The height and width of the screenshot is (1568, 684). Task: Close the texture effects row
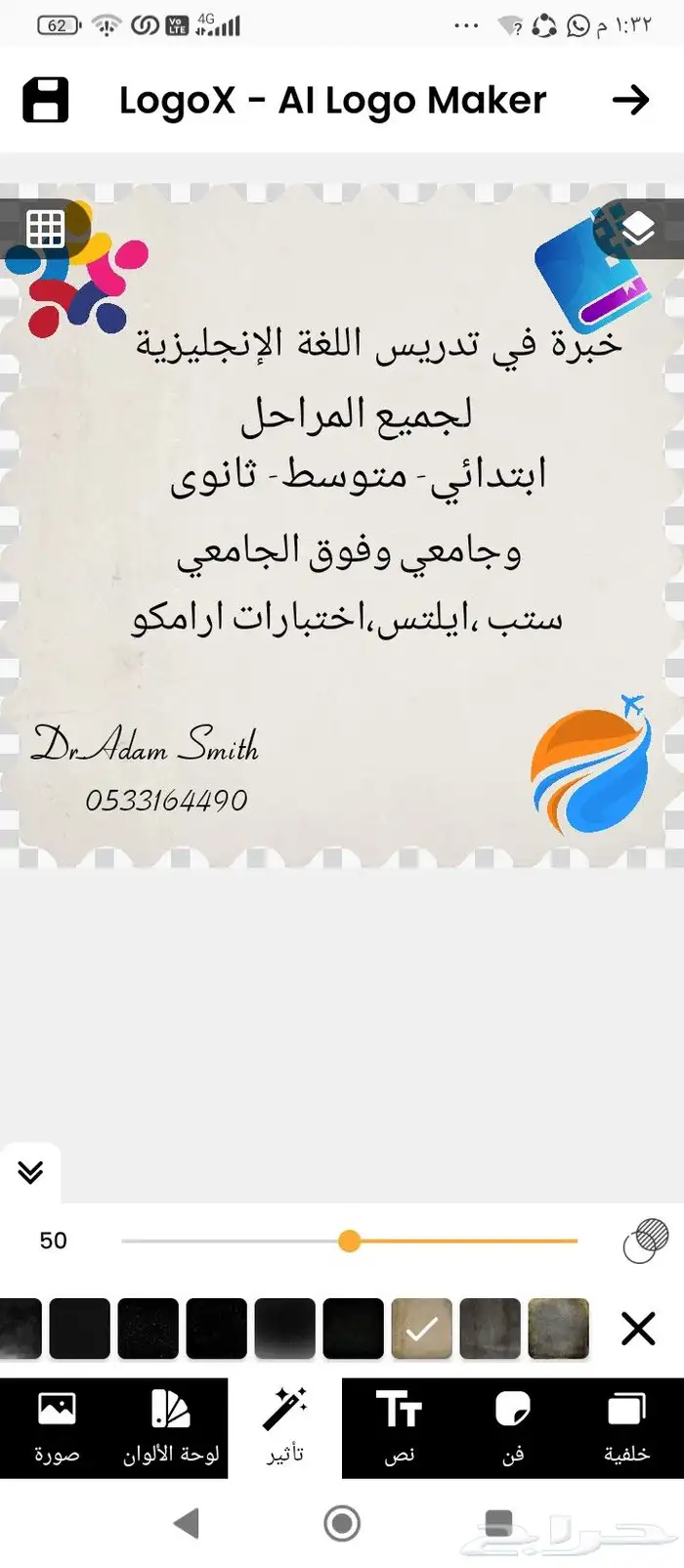(637, 1328)
